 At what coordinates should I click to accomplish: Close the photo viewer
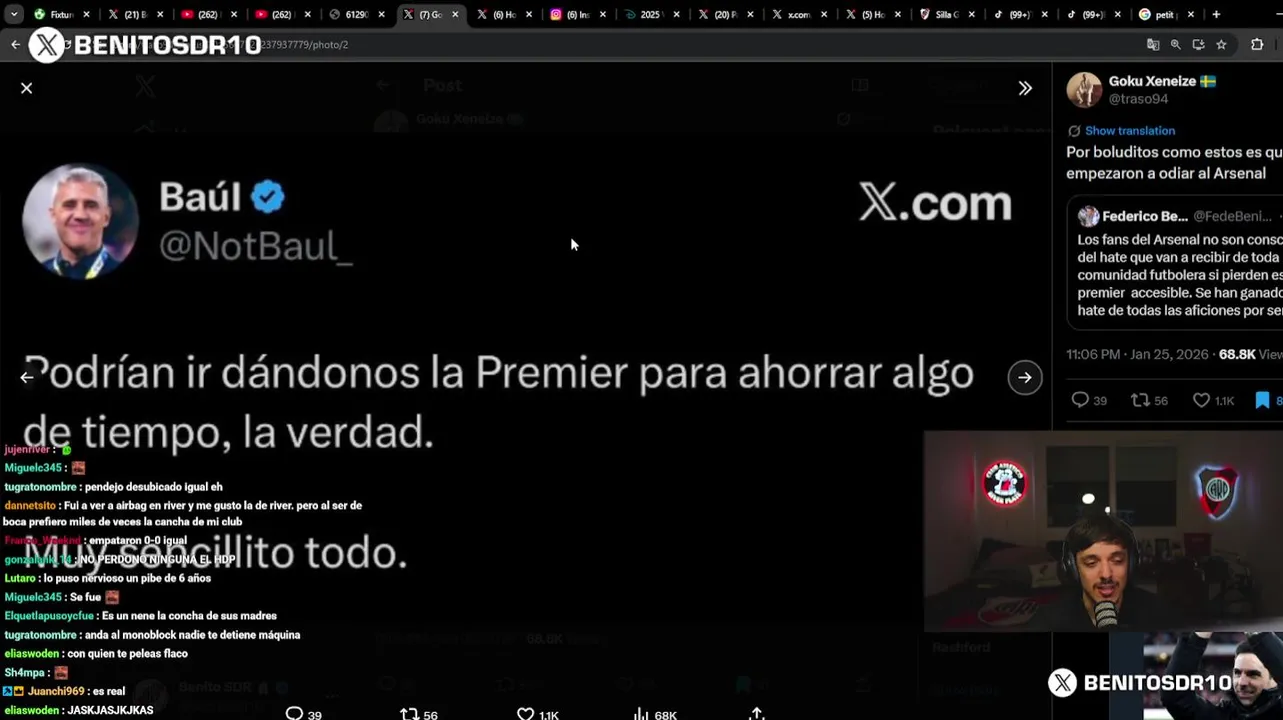pyautogui.click(x=27, y=88)
